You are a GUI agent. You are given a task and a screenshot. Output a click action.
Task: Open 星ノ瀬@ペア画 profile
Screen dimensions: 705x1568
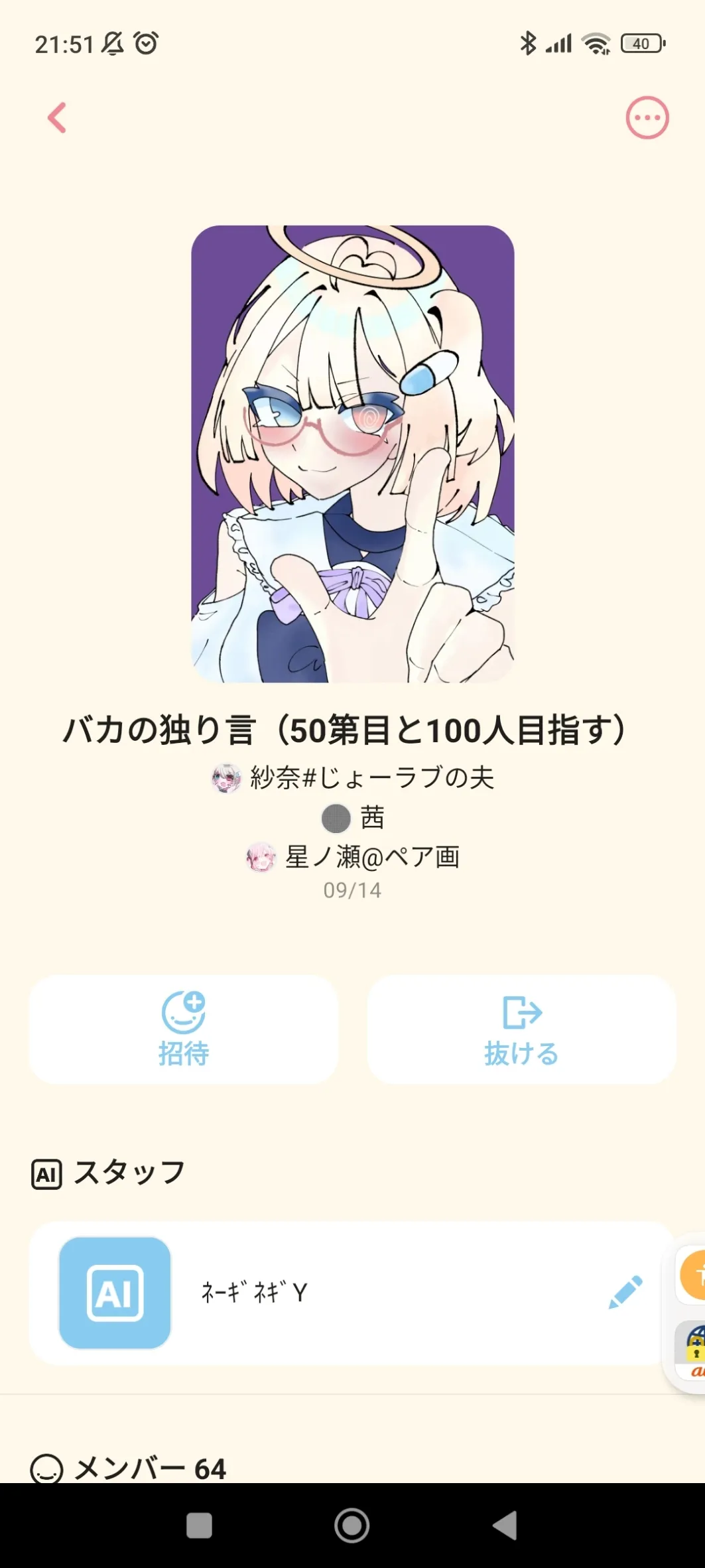tap(353, 857)
